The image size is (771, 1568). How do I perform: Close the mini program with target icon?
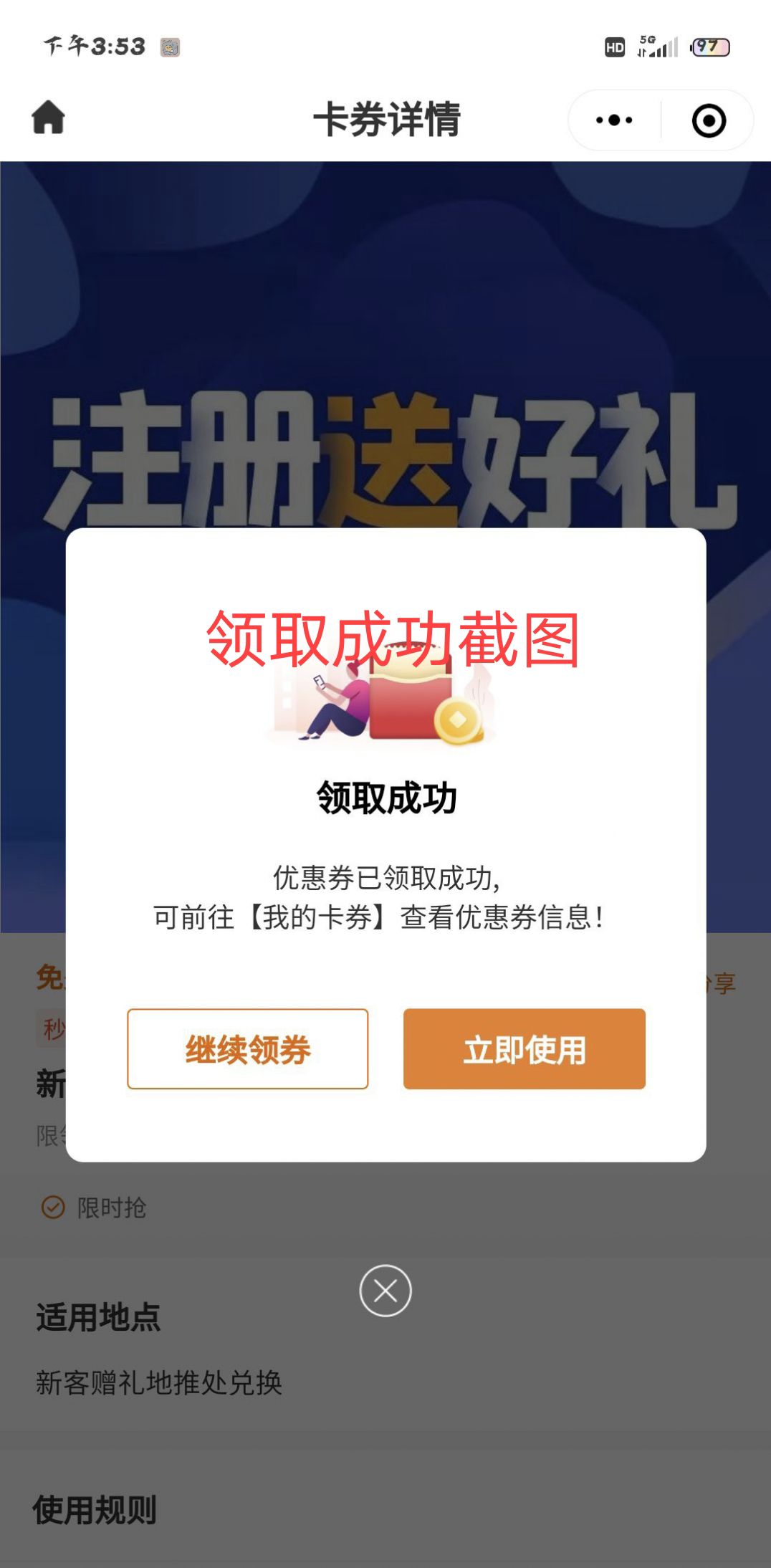[709, 120]
